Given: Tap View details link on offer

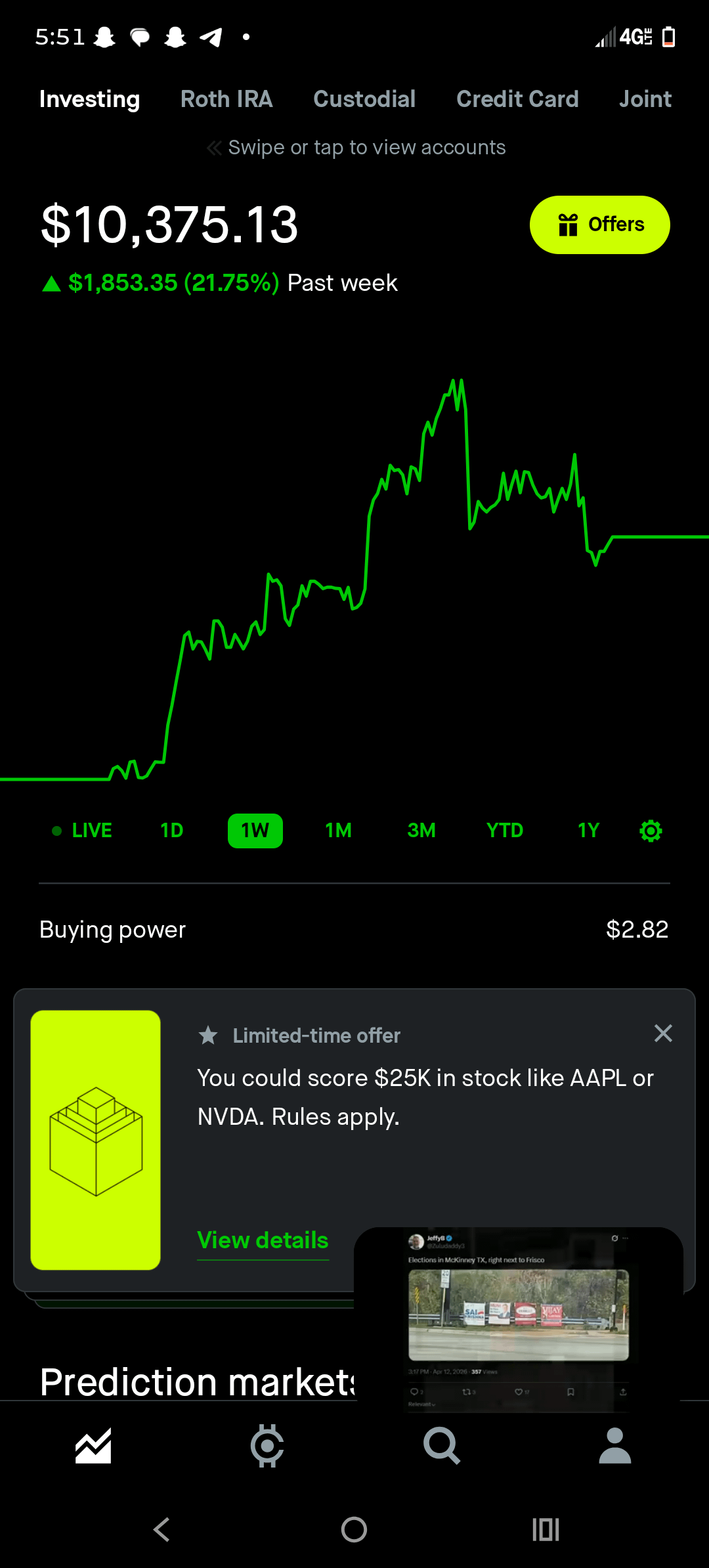Looking at the screenshot, I should [263, 1240].
